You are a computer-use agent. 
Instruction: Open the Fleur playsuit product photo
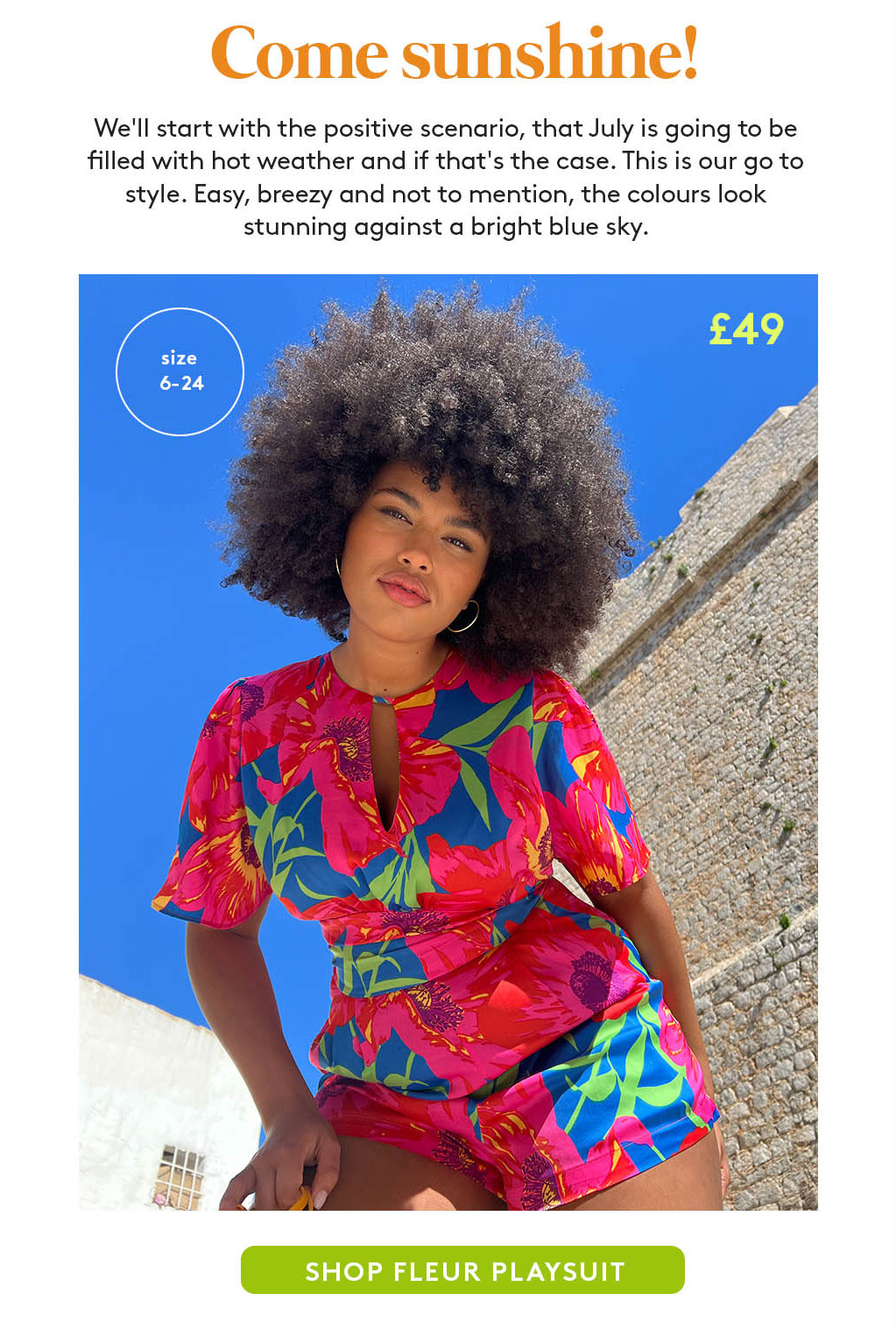pos(448,742)
